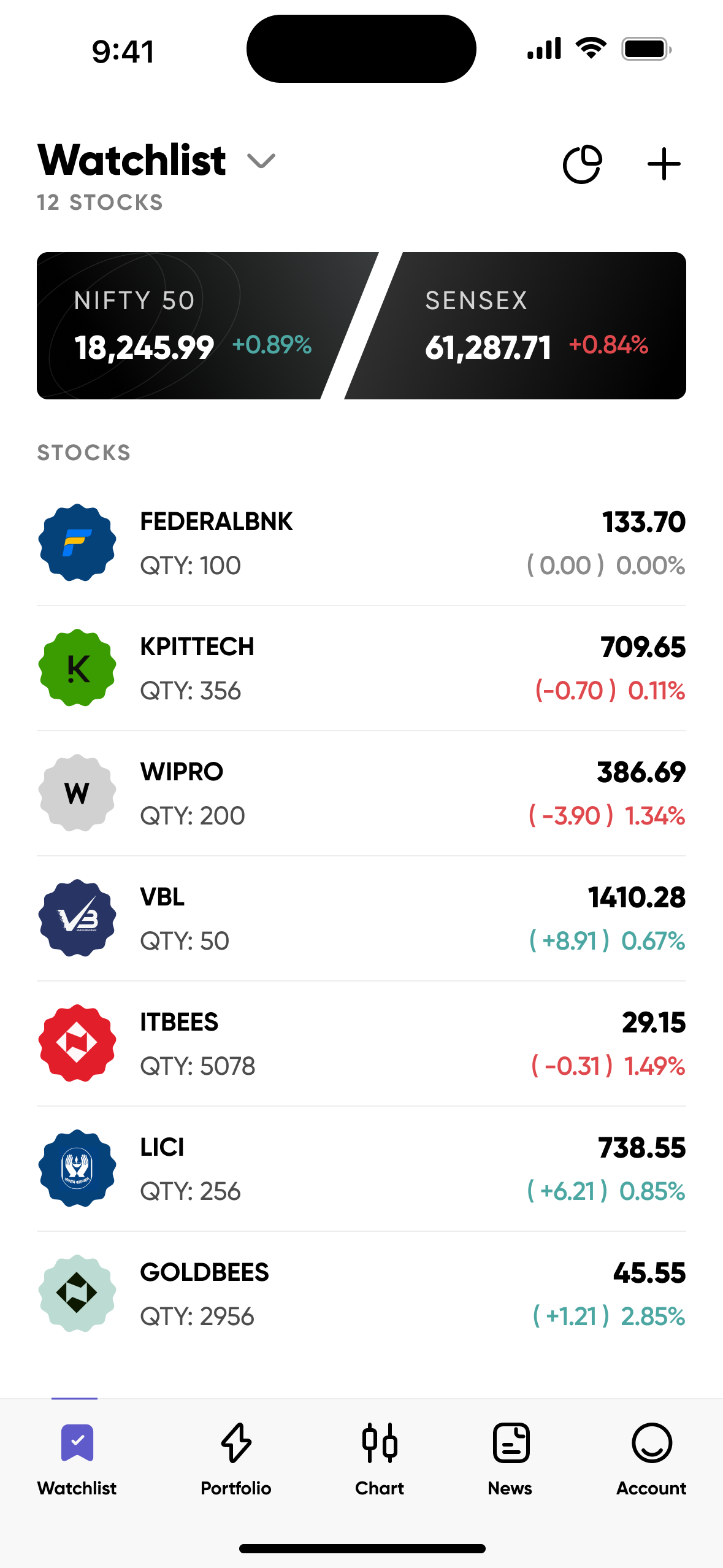
Task: Select the Watchlist tab icon
Action: tap(76, 1443)
